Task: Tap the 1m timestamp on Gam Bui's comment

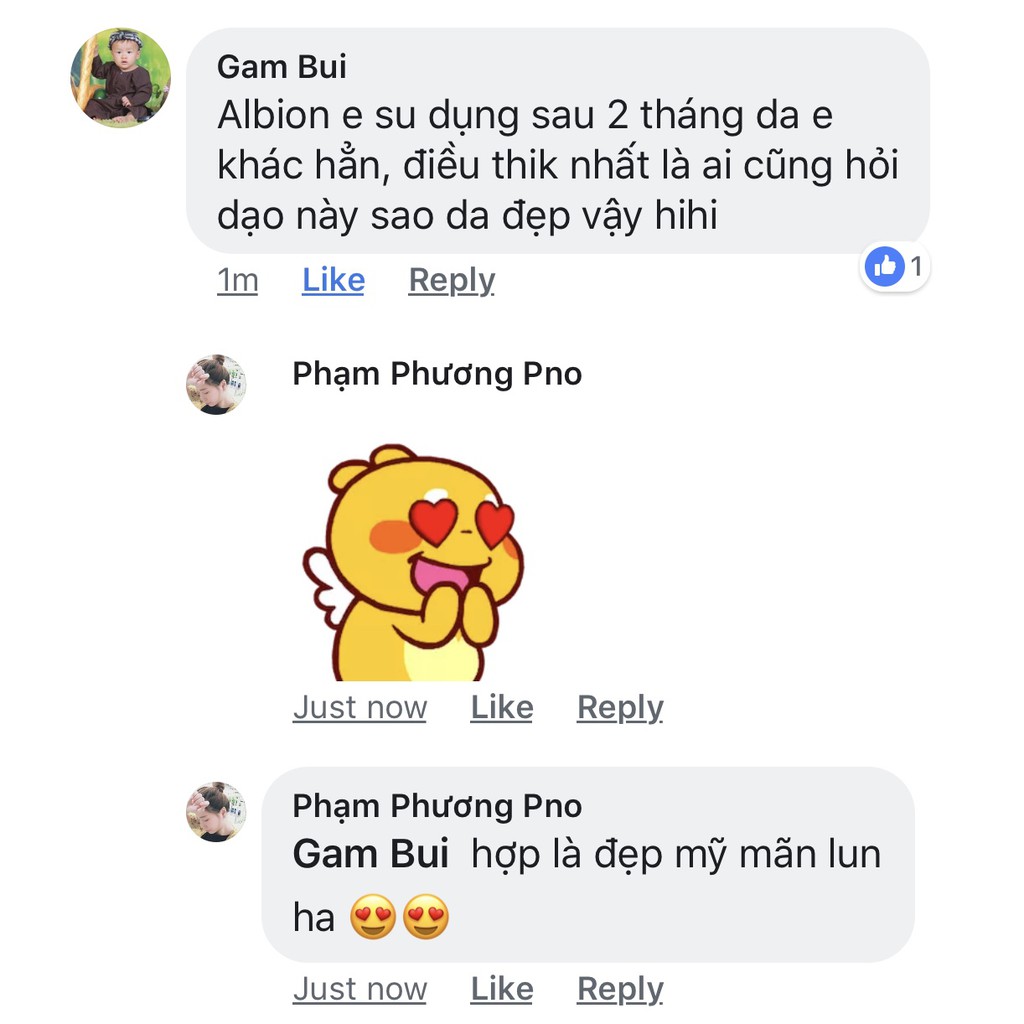Action: [238, 281]
